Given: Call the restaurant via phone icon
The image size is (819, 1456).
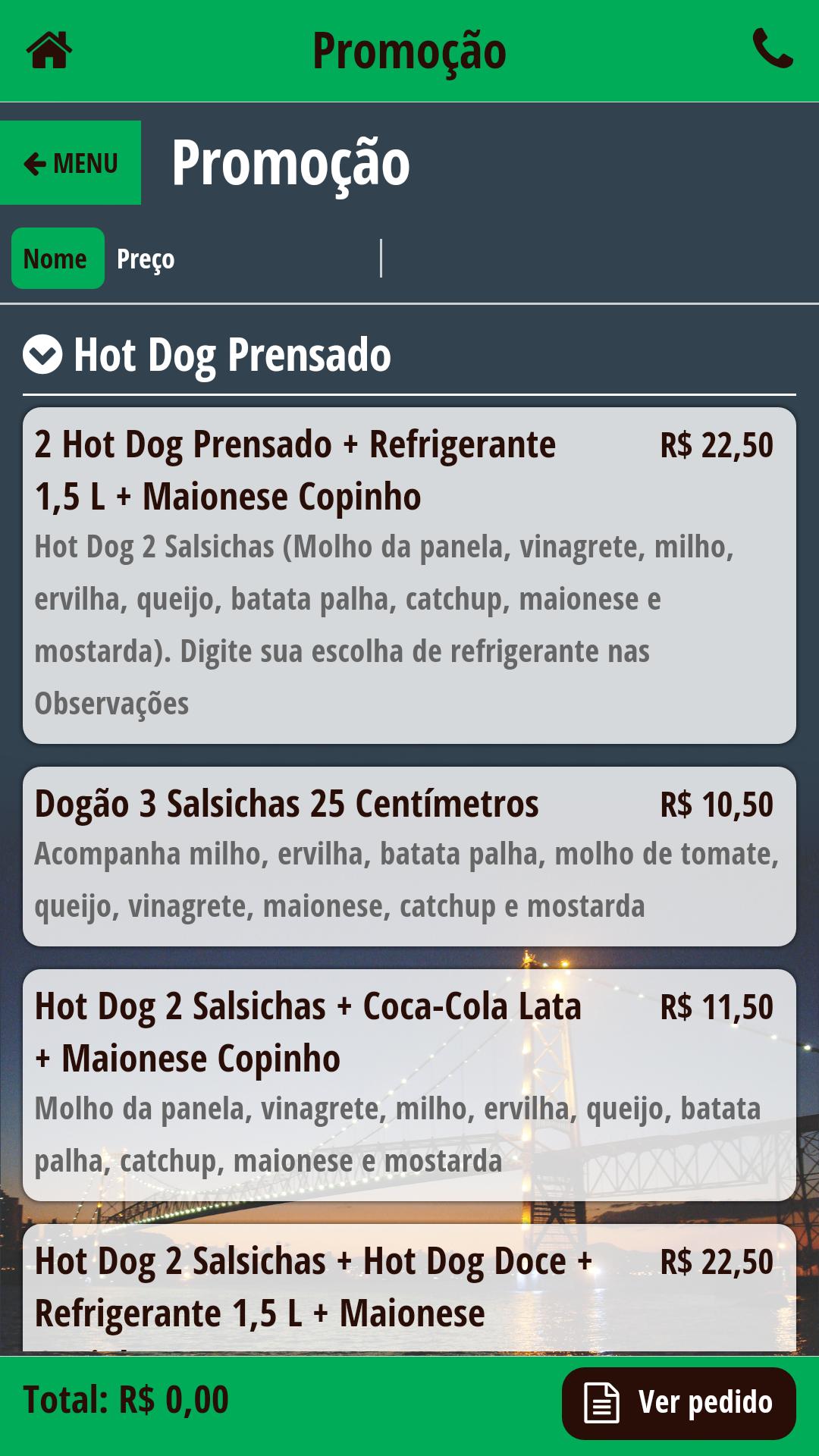Looking at the screenshot, I should (772, 49).
